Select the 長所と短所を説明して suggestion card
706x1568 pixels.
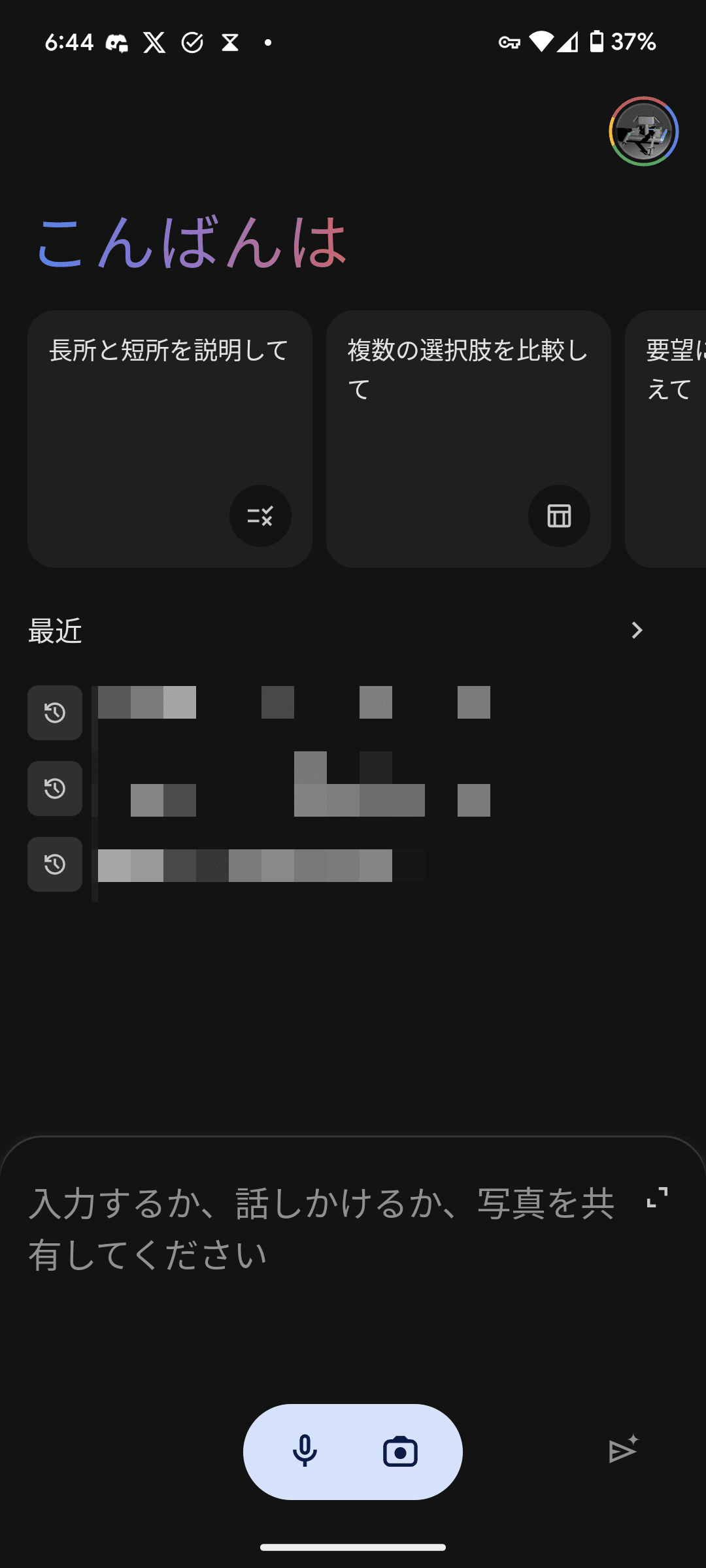coord(170,439)
